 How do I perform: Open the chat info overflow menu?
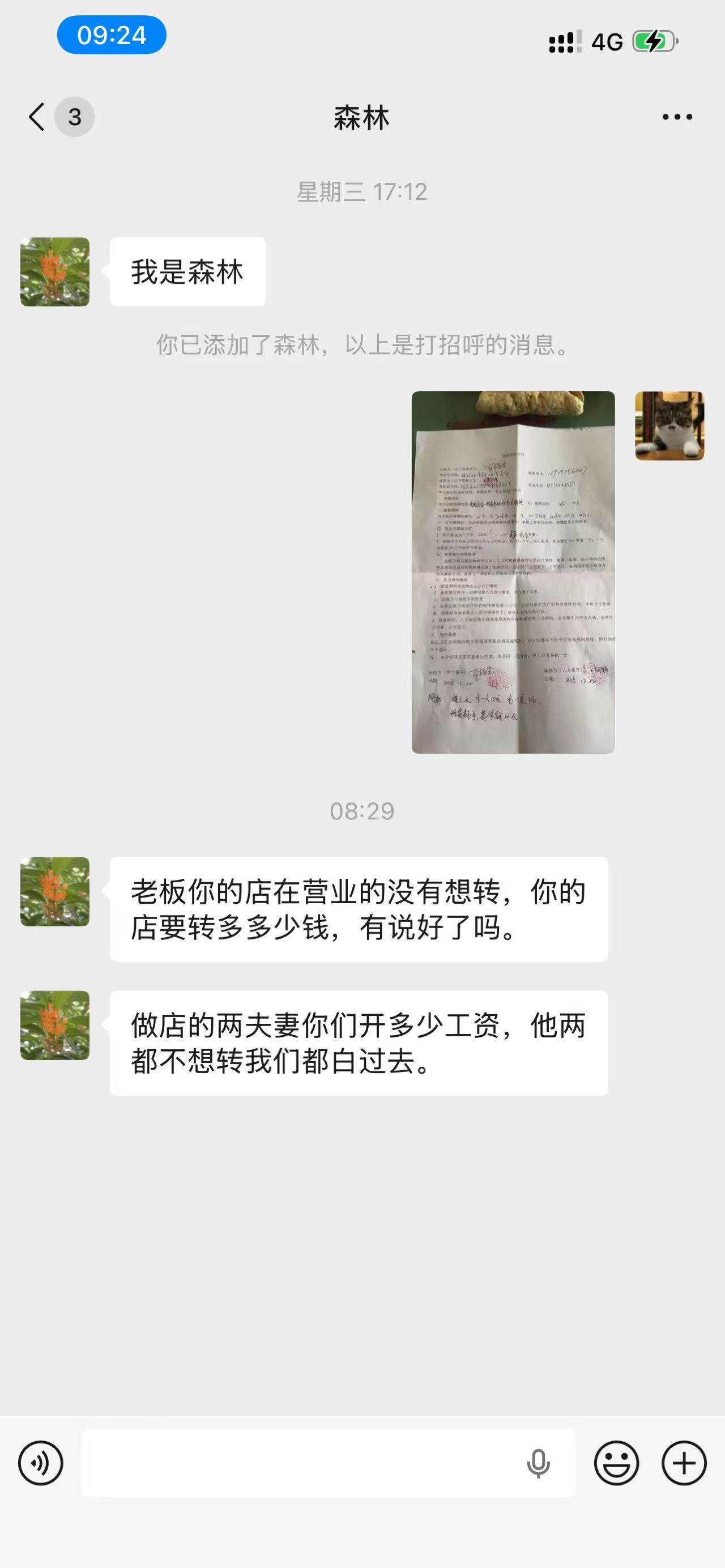click(x=677, y=117)
